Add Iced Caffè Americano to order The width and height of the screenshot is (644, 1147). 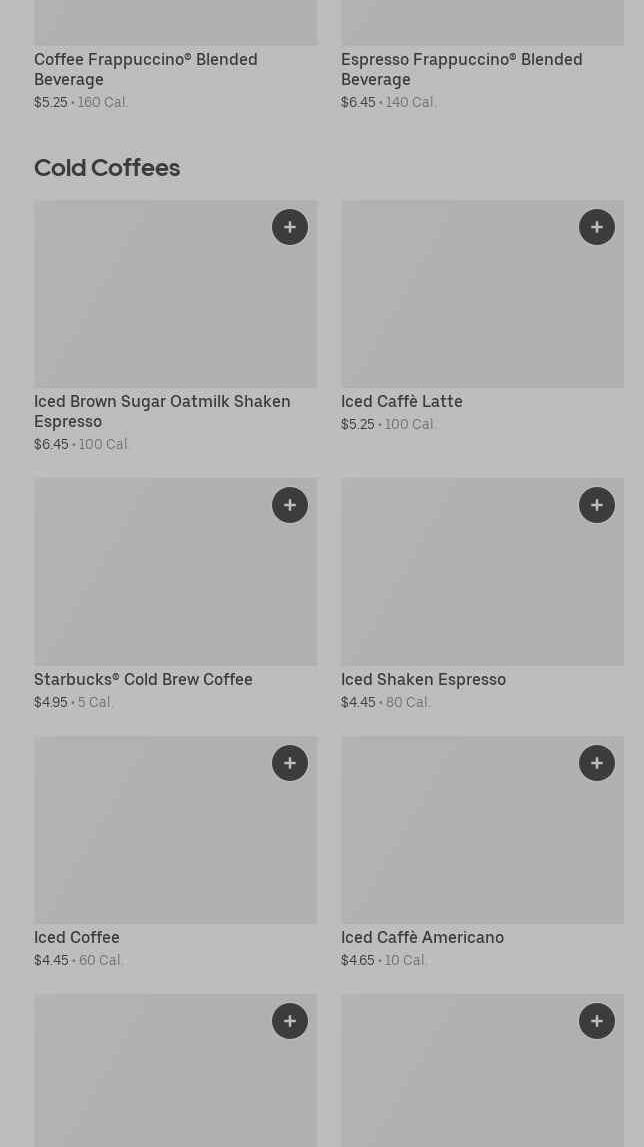tap(597, 763)
